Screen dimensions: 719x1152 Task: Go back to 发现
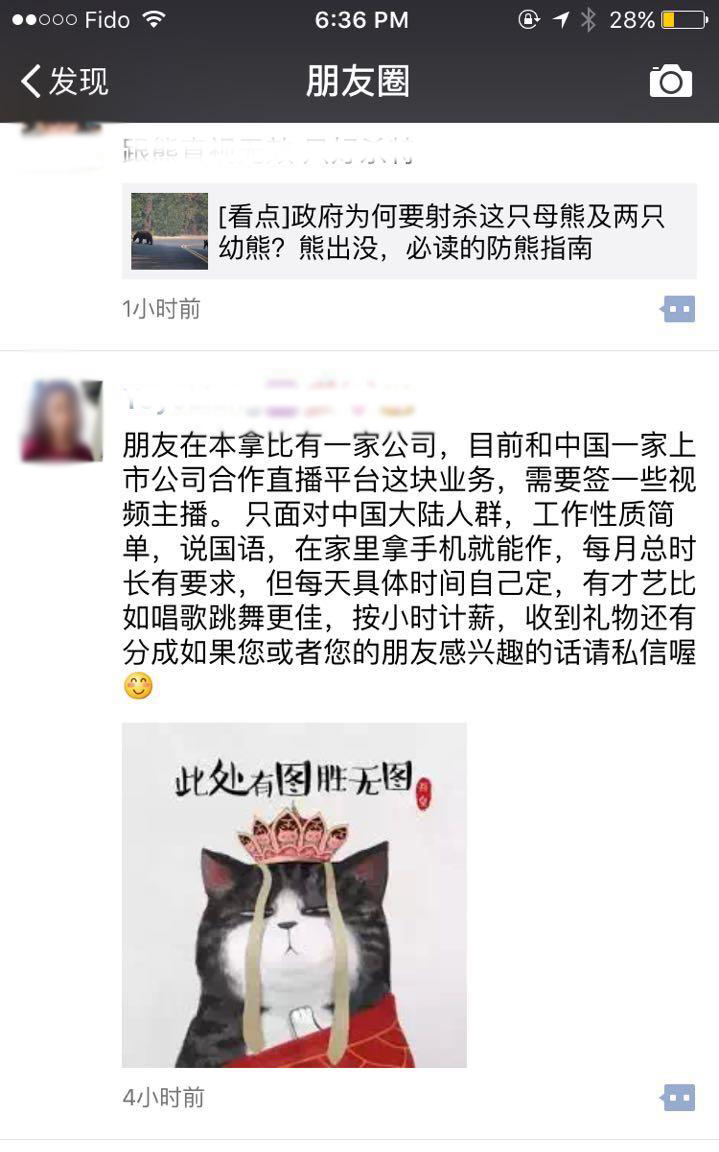pyautogui.click(x=65, y=81)
